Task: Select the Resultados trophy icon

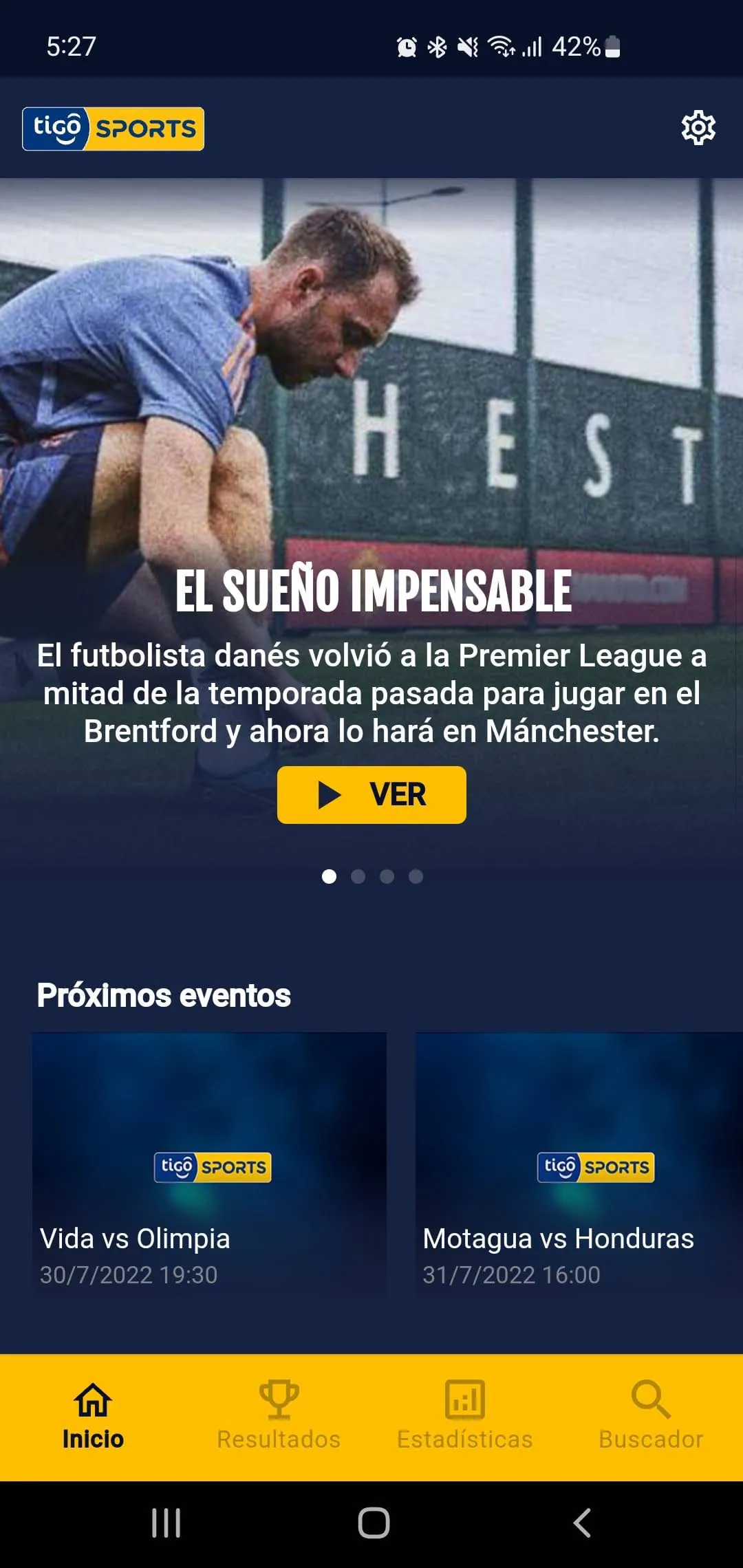Action: point(278,1398)
